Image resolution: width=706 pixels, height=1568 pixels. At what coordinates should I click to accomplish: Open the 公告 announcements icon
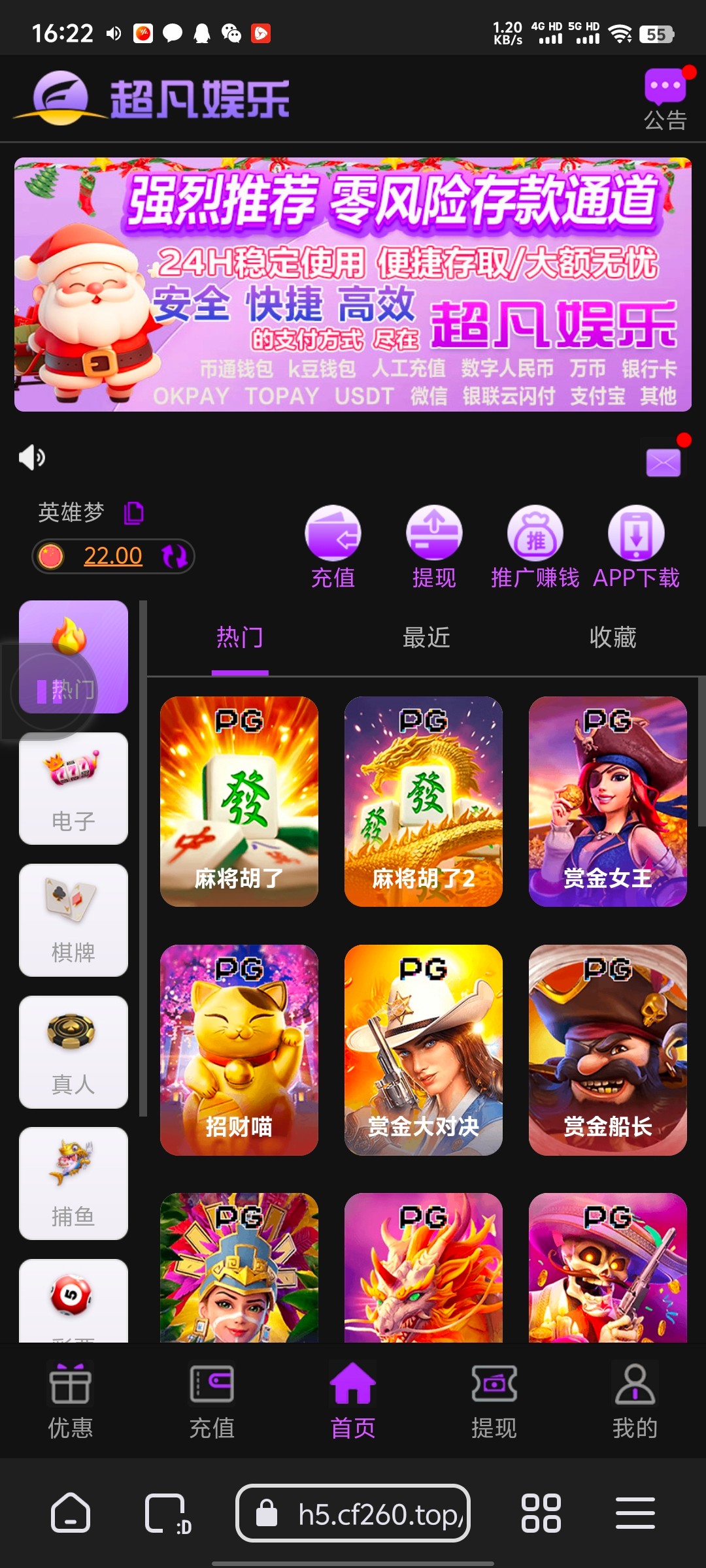point(665,99)
